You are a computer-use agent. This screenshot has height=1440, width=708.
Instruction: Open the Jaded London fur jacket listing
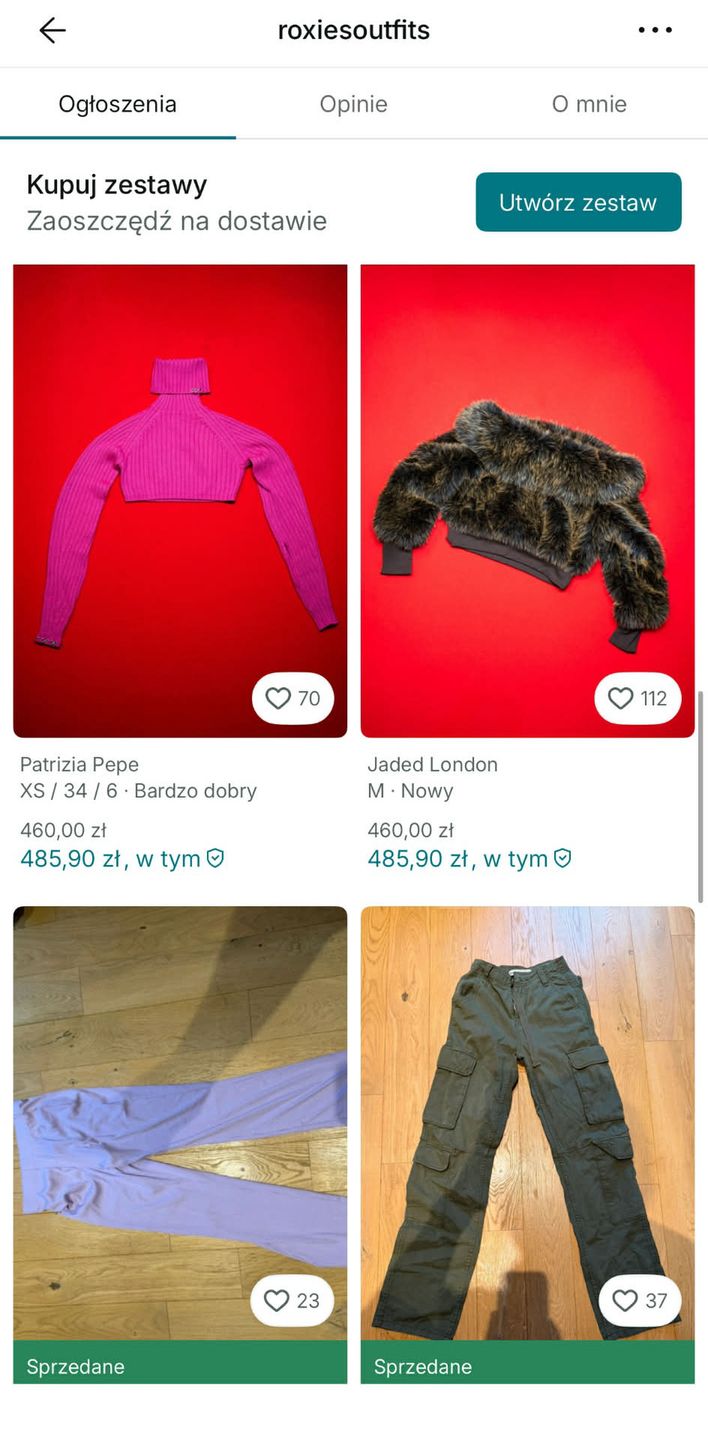527,500
